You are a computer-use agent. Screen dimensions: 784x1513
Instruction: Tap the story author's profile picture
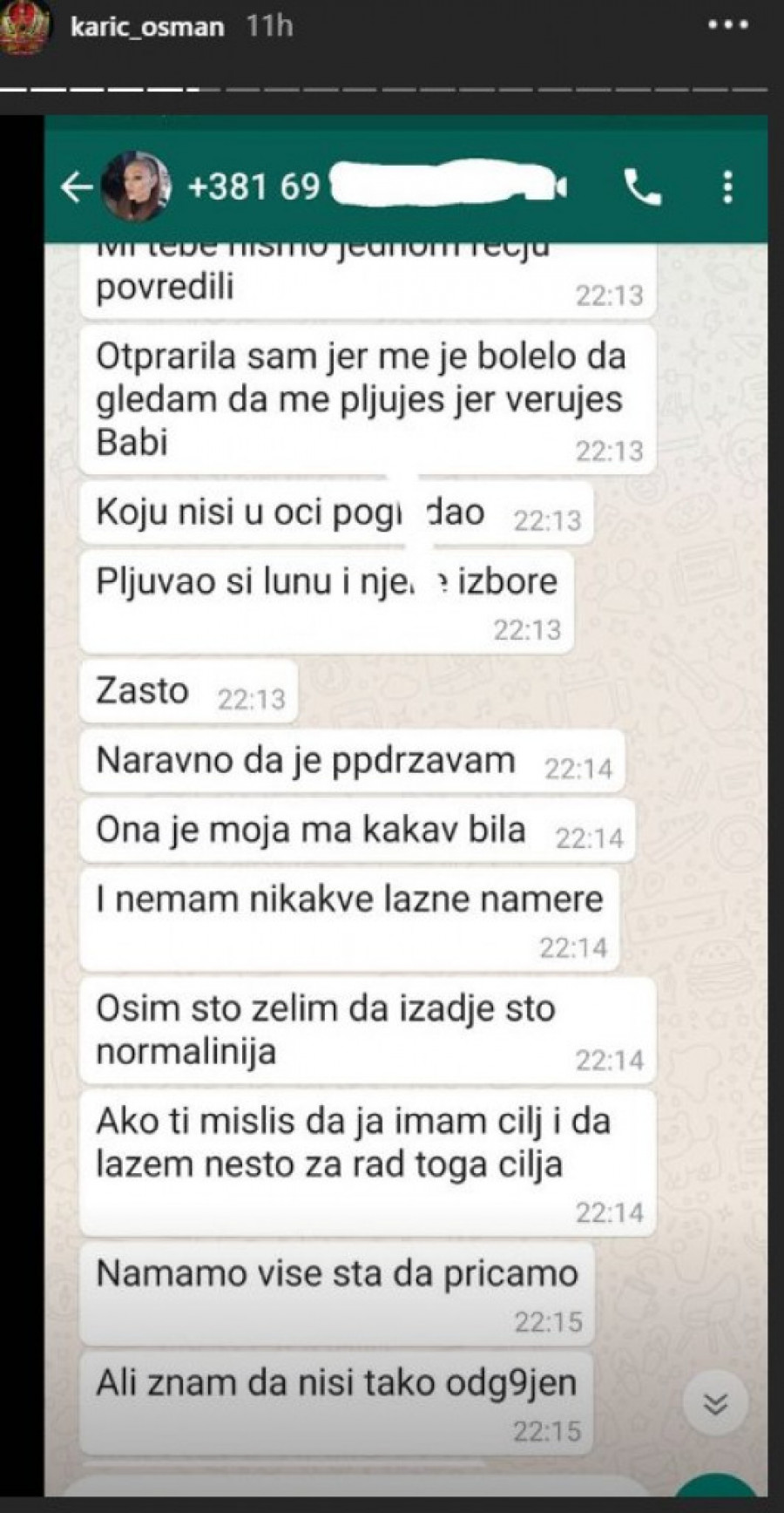24,26
